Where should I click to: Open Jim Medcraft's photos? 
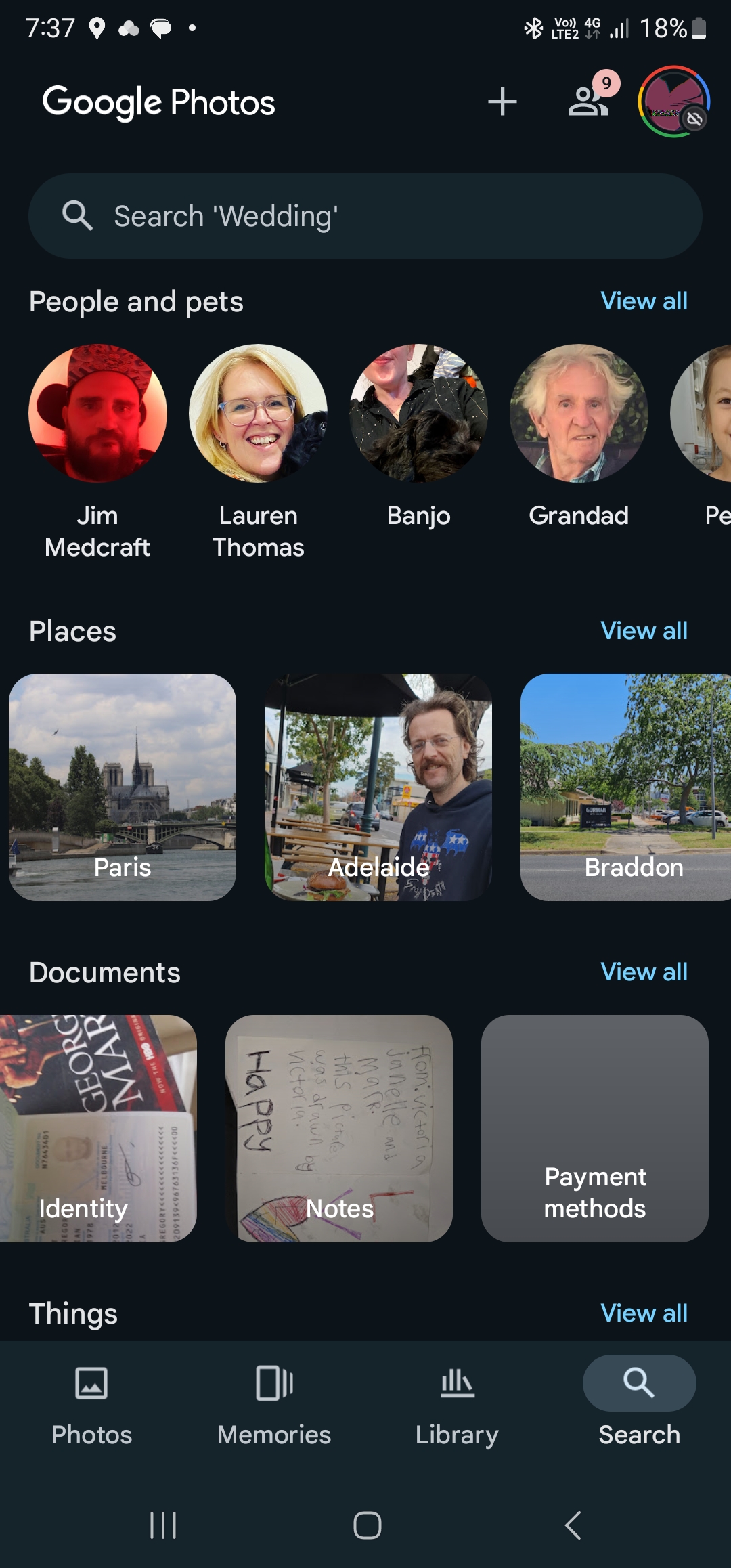coord(97,414)
